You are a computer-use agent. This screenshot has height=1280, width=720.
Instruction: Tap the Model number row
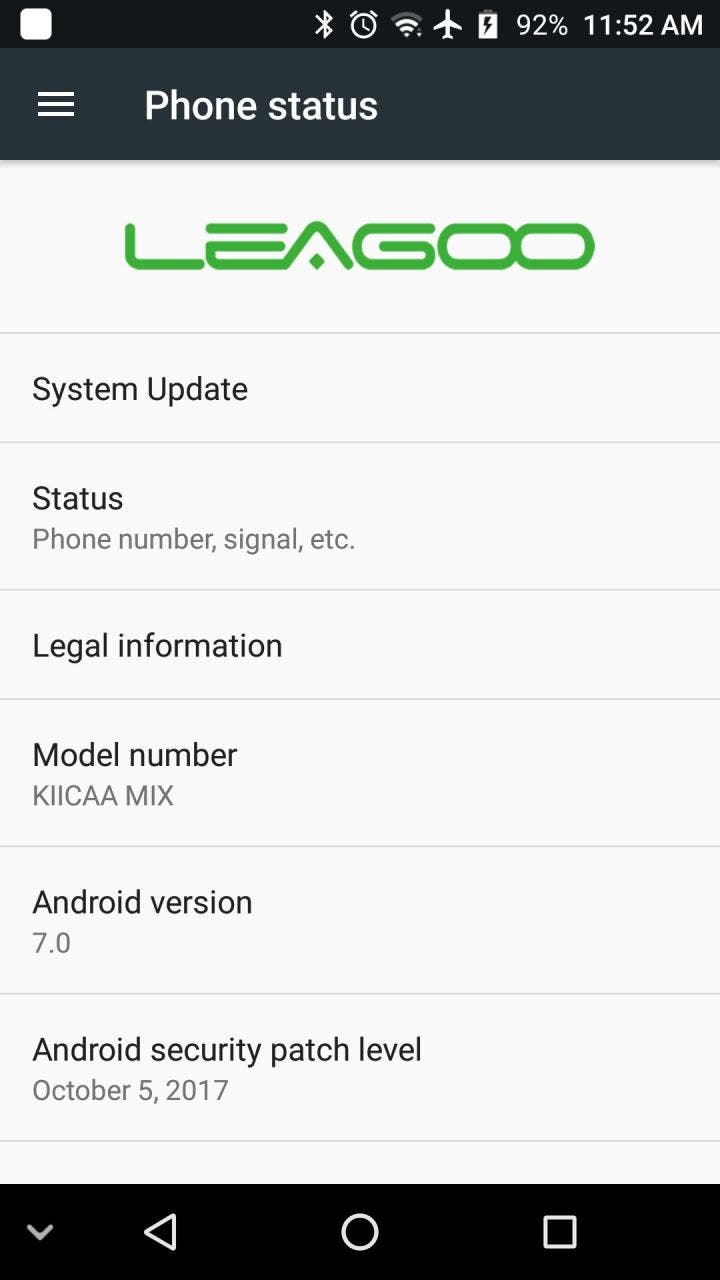(360, 773)
